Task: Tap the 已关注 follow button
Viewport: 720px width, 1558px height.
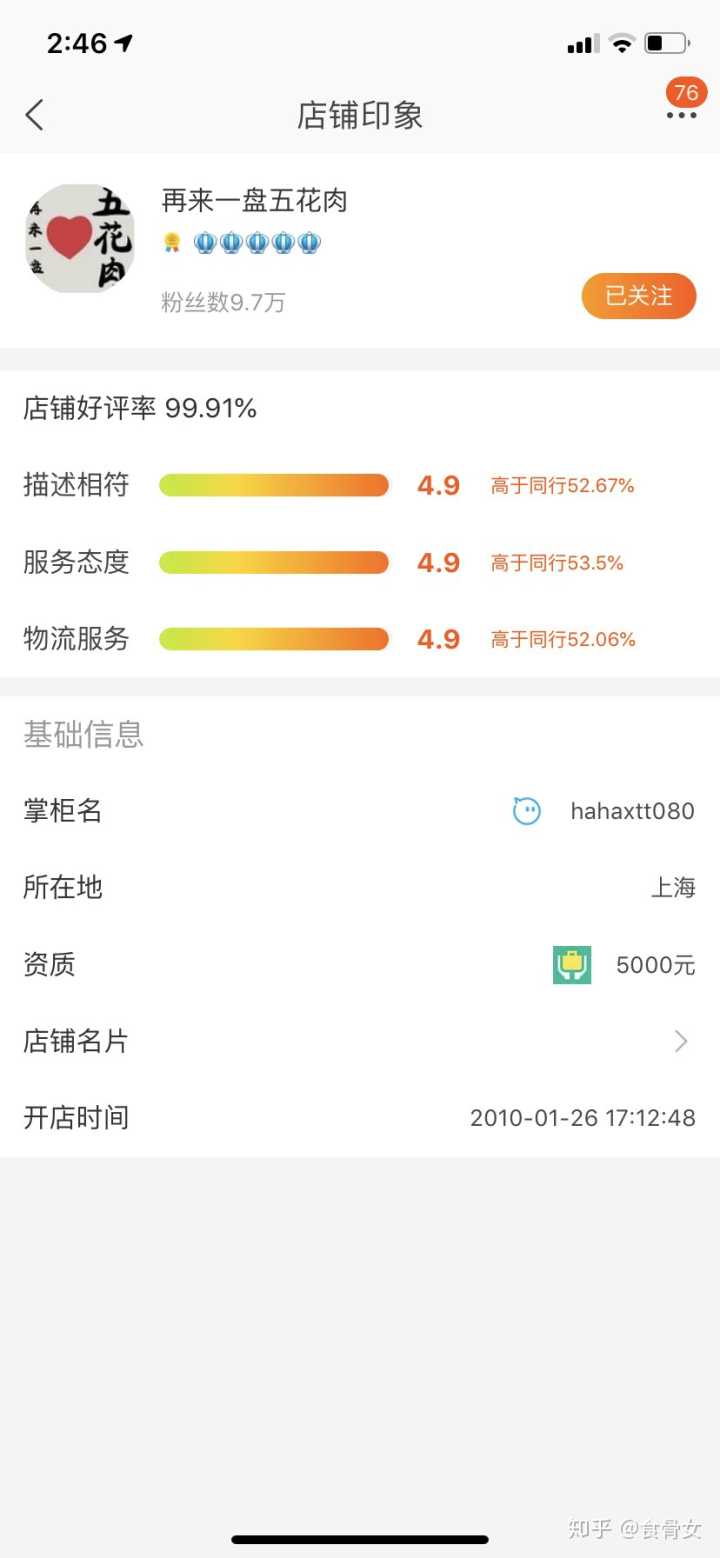Action: coord(638,296)
